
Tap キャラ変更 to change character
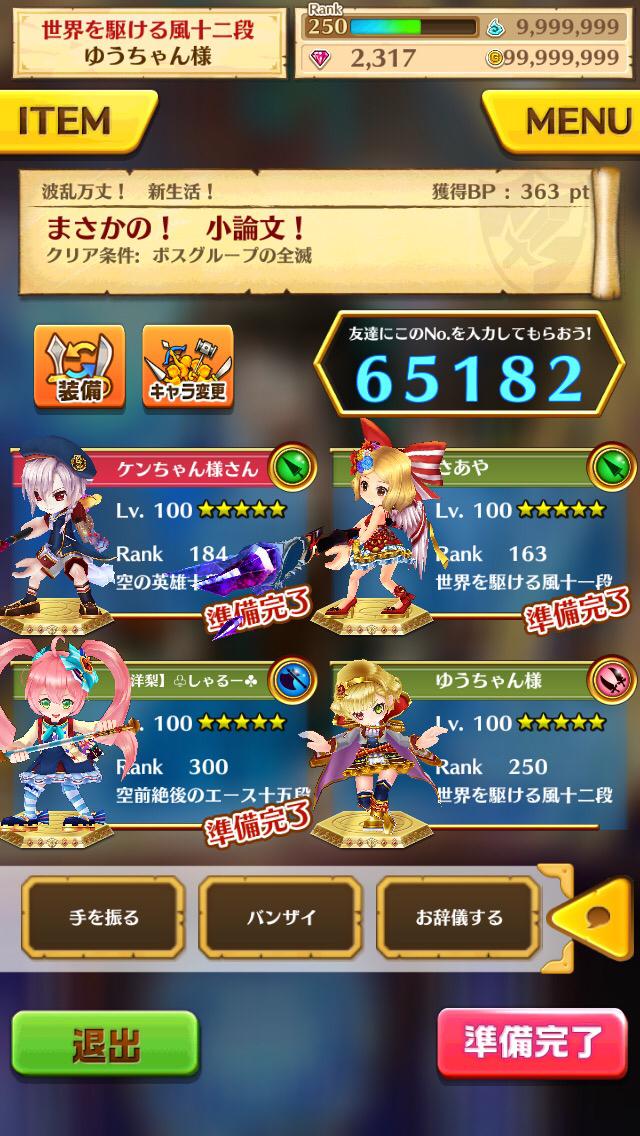click(188, 366)
